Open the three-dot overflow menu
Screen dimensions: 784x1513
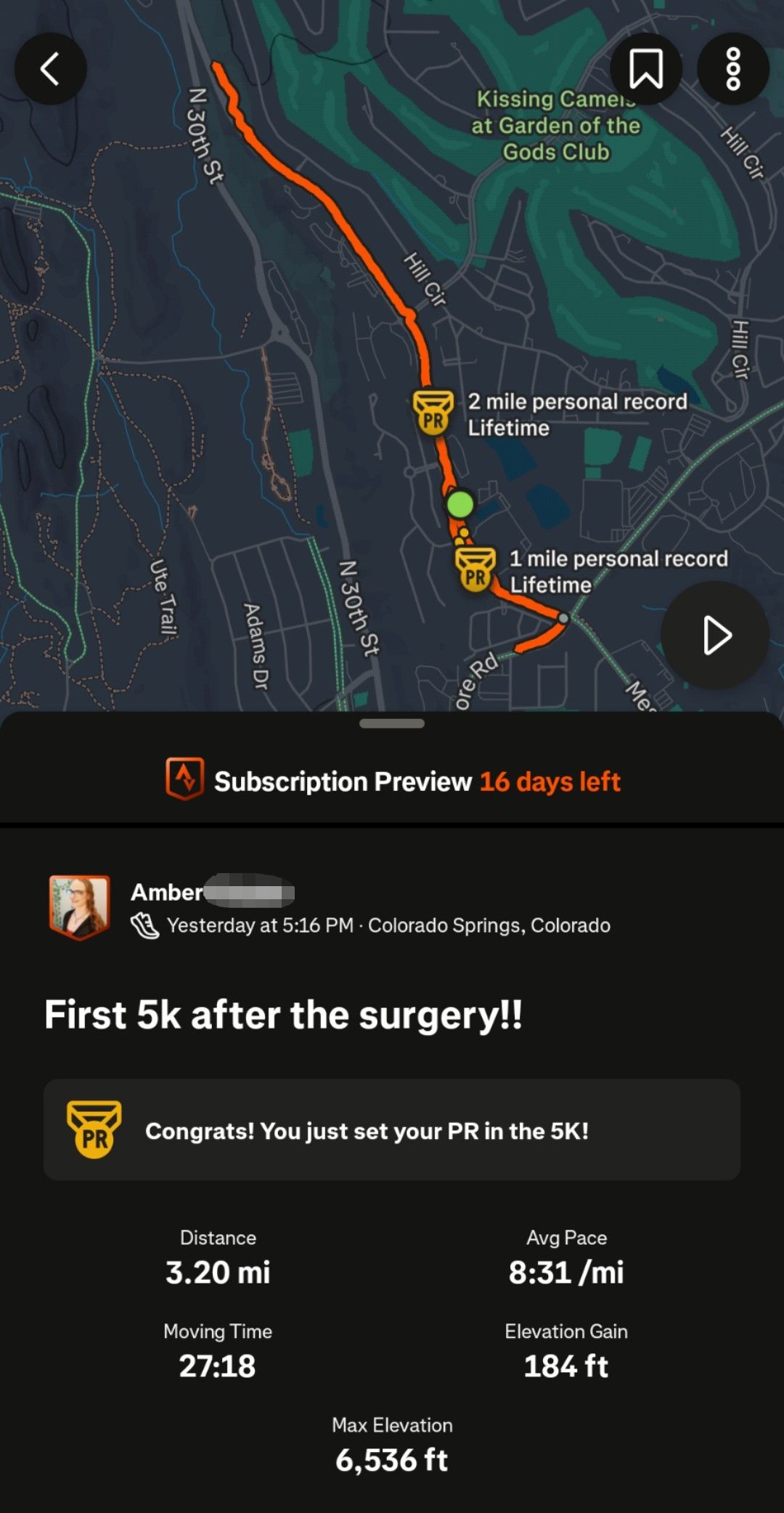coord(732,69)
